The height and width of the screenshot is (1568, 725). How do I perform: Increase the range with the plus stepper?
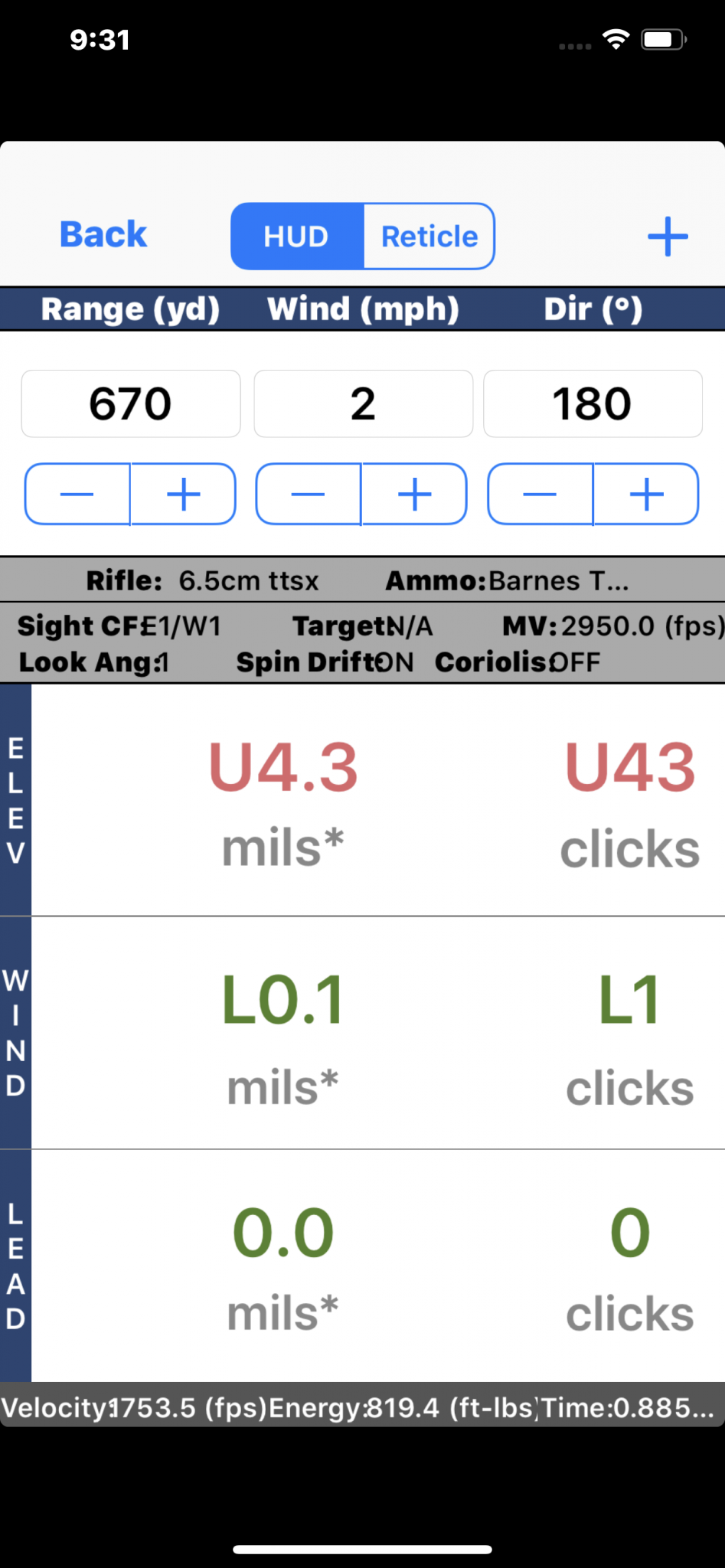(x=183, y=494)
